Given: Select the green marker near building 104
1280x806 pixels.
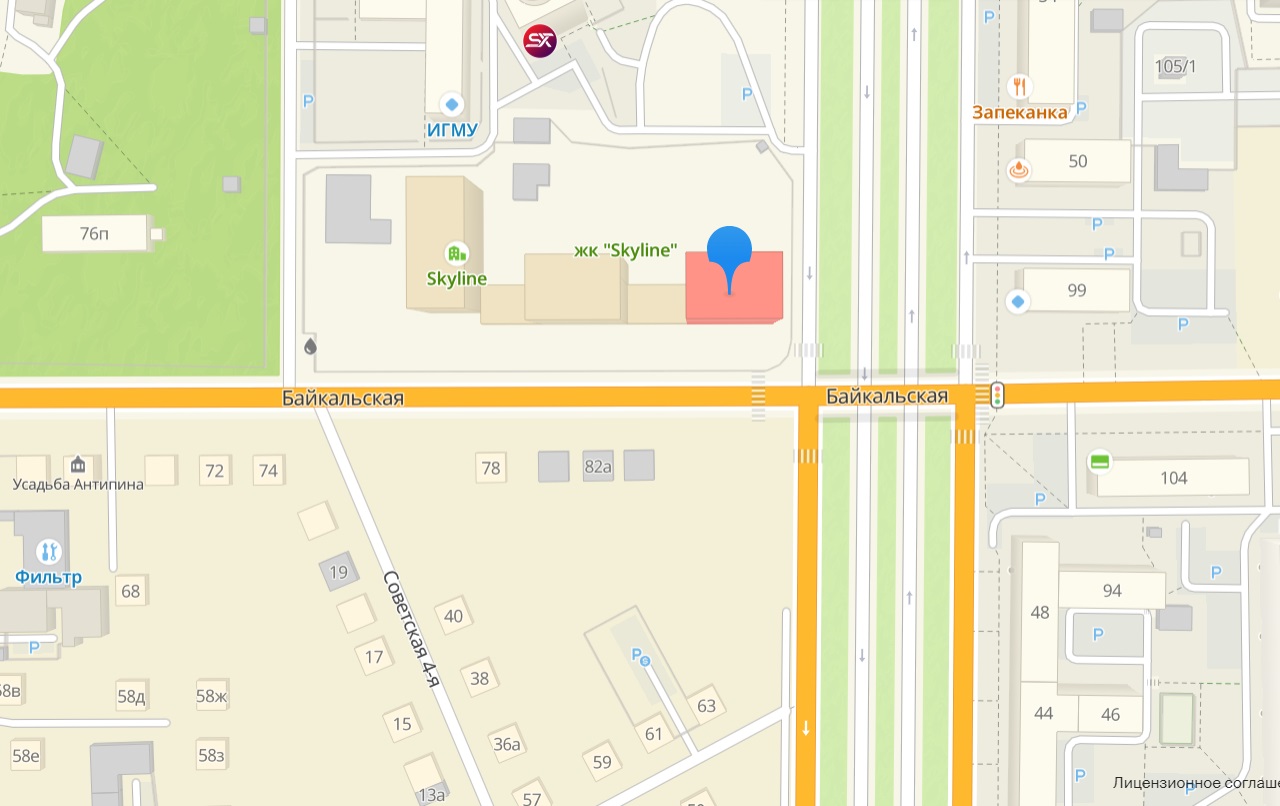Looking at the screenshot, I should point(1100,461).
